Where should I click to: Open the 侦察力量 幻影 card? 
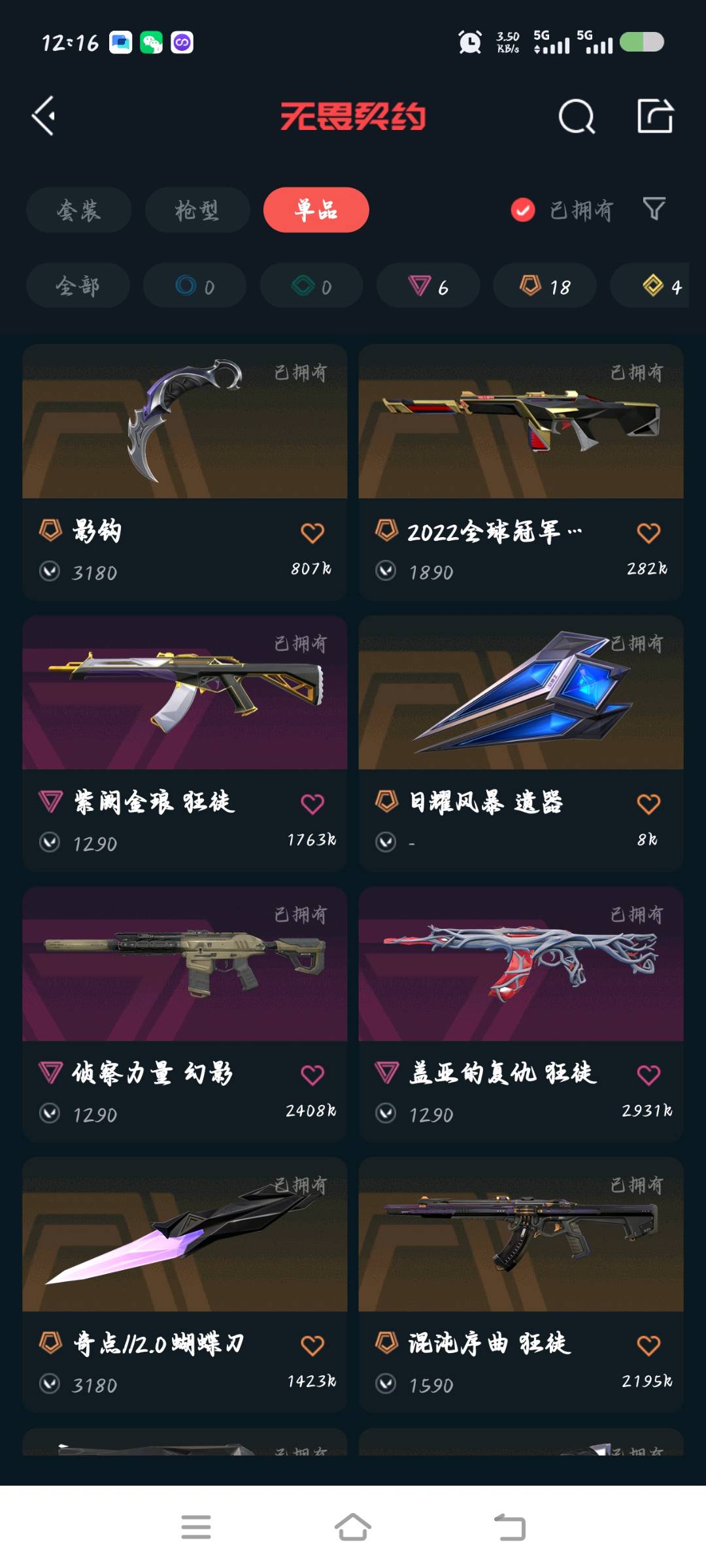(184, 1013)
